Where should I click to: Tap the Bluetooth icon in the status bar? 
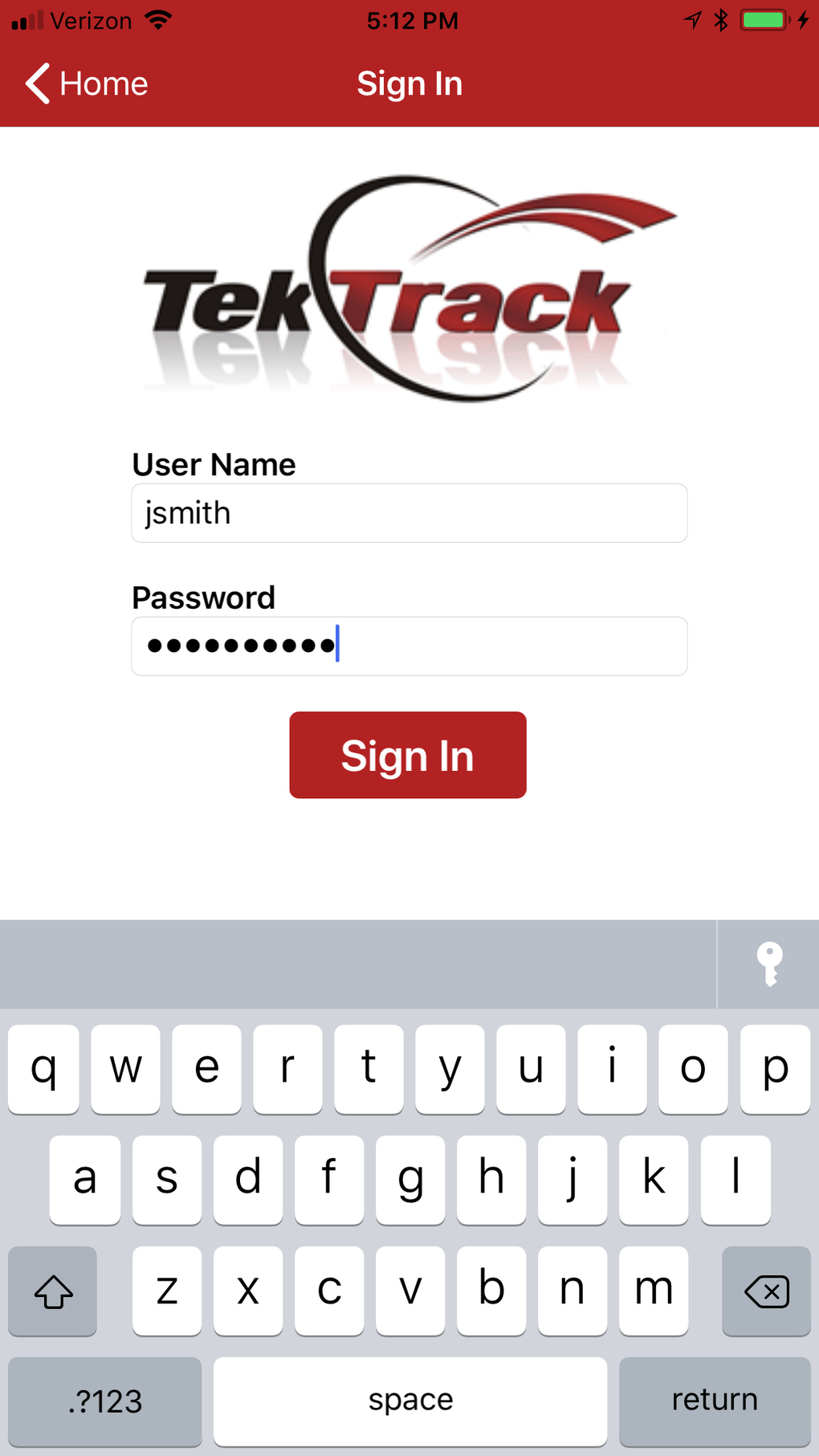[721, 19]
